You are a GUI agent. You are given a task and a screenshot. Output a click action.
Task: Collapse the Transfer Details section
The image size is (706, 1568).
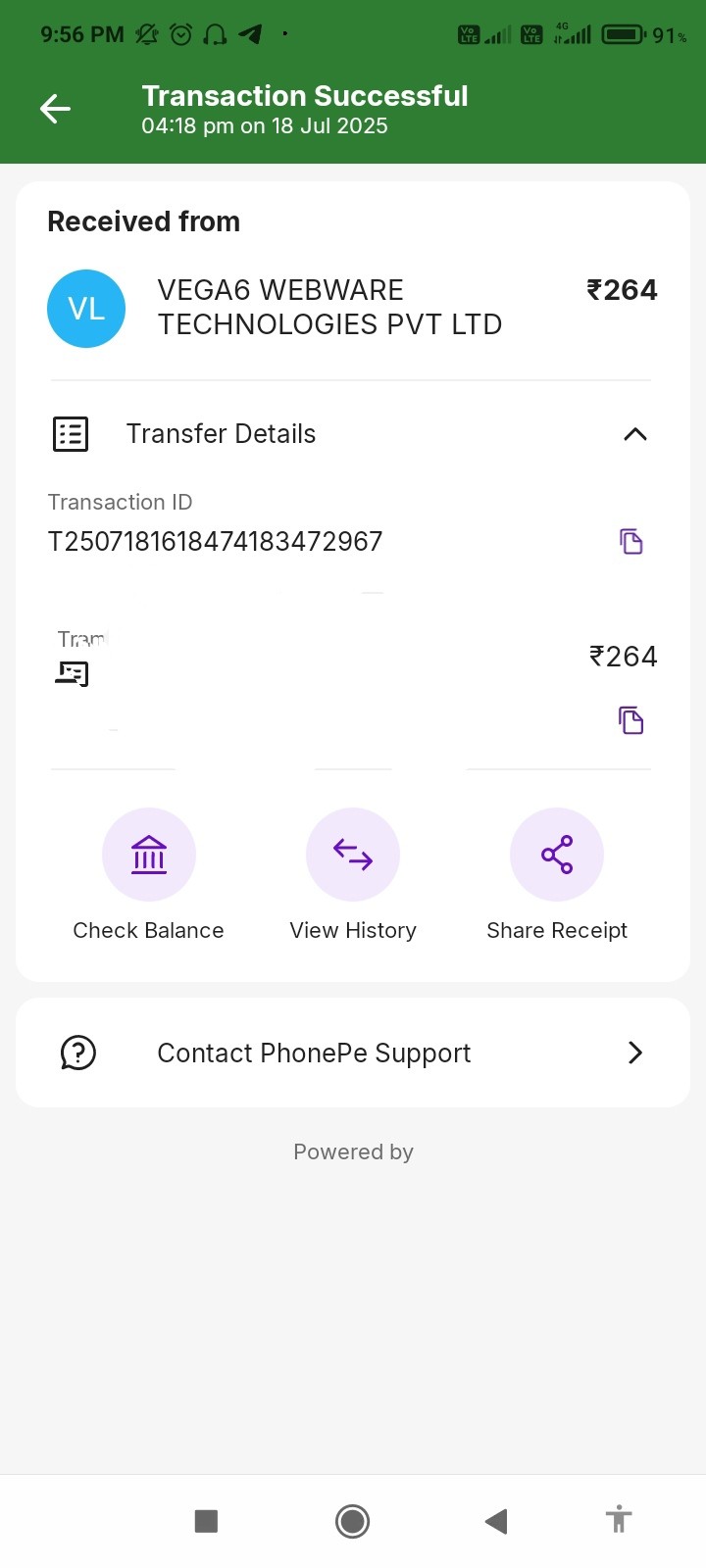[634, 434]
